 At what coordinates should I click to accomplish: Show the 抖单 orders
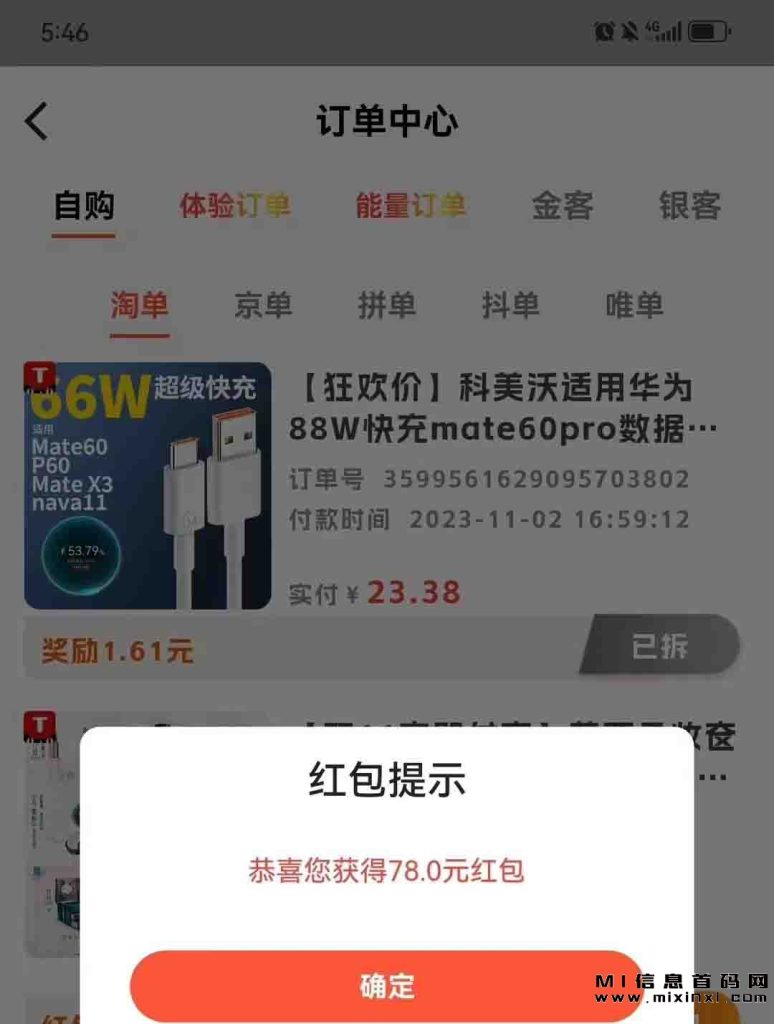coord(510,305)
